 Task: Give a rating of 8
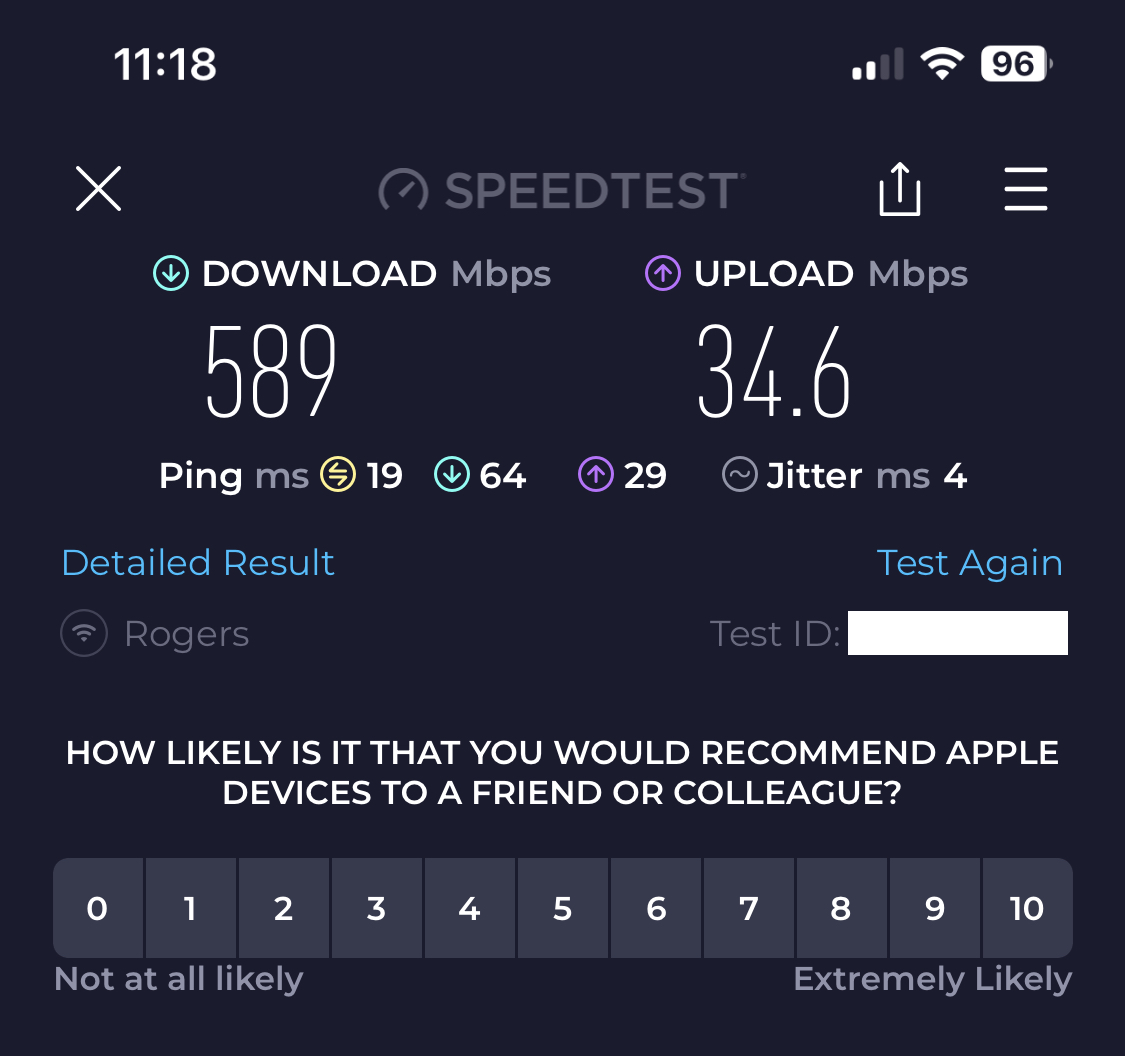point(841,908)
